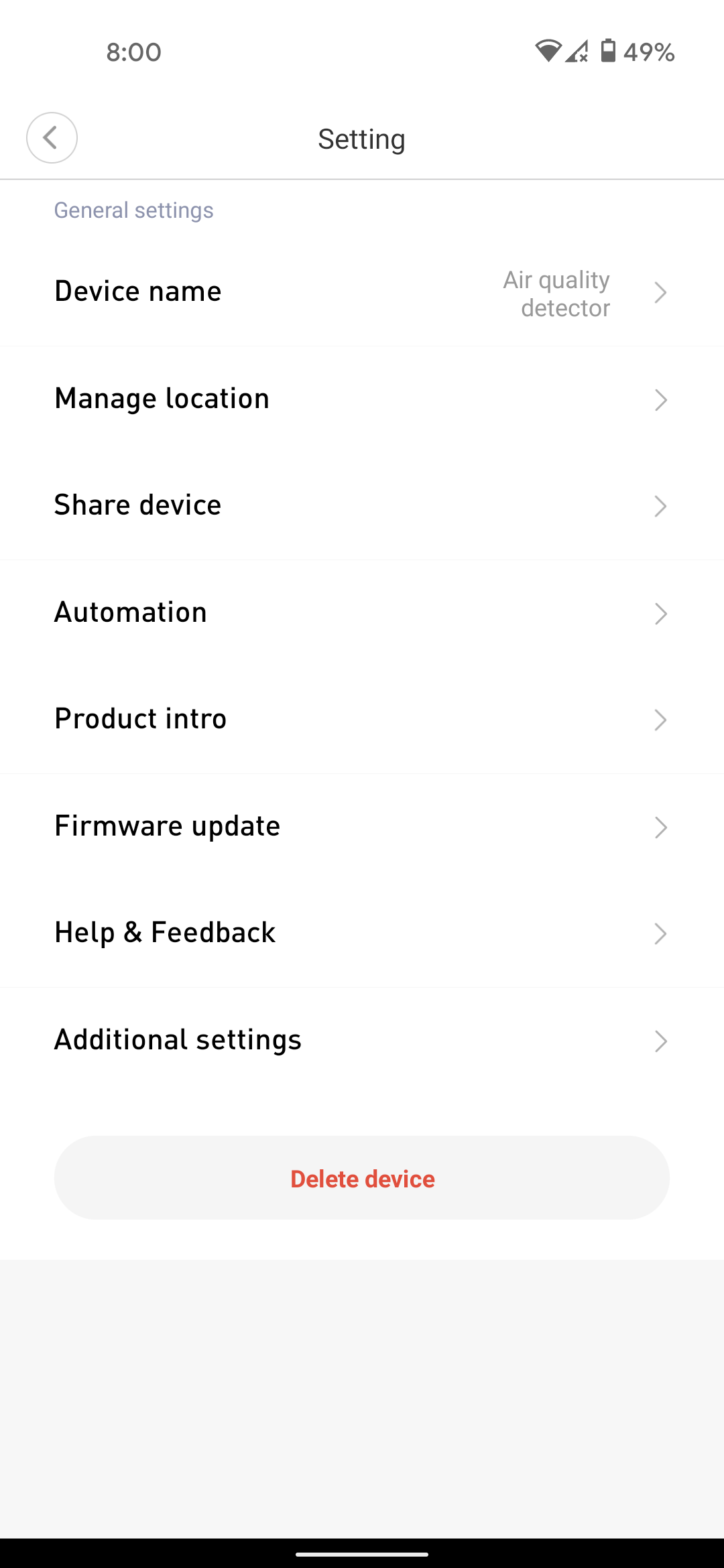Image resolution: width=724 pixels, height=1568 pixels.
Task: Open the Automation settings
Action: (x=362, y=613)
